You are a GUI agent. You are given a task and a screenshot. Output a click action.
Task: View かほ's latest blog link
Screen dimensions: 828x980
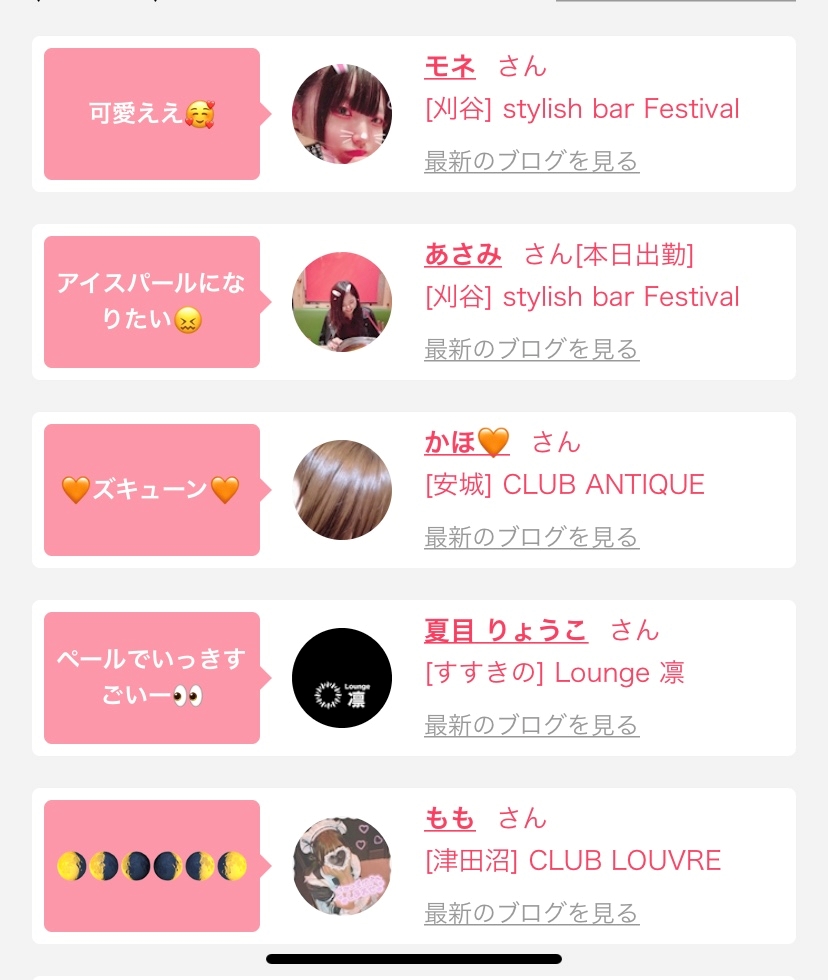coord(531,537)
